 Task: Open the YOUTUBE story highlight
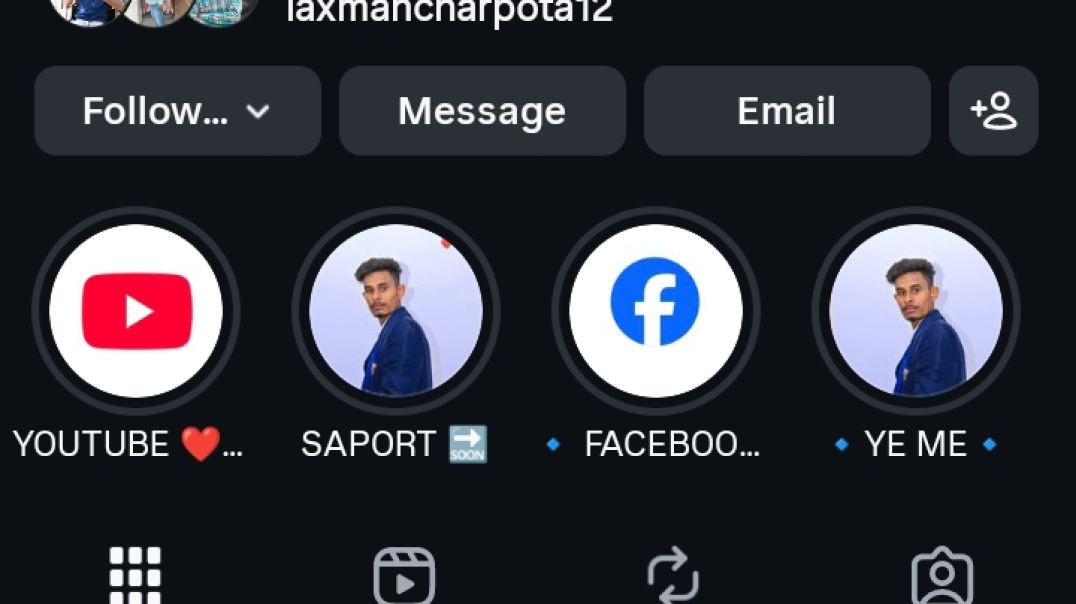click(x=136, y=310)
